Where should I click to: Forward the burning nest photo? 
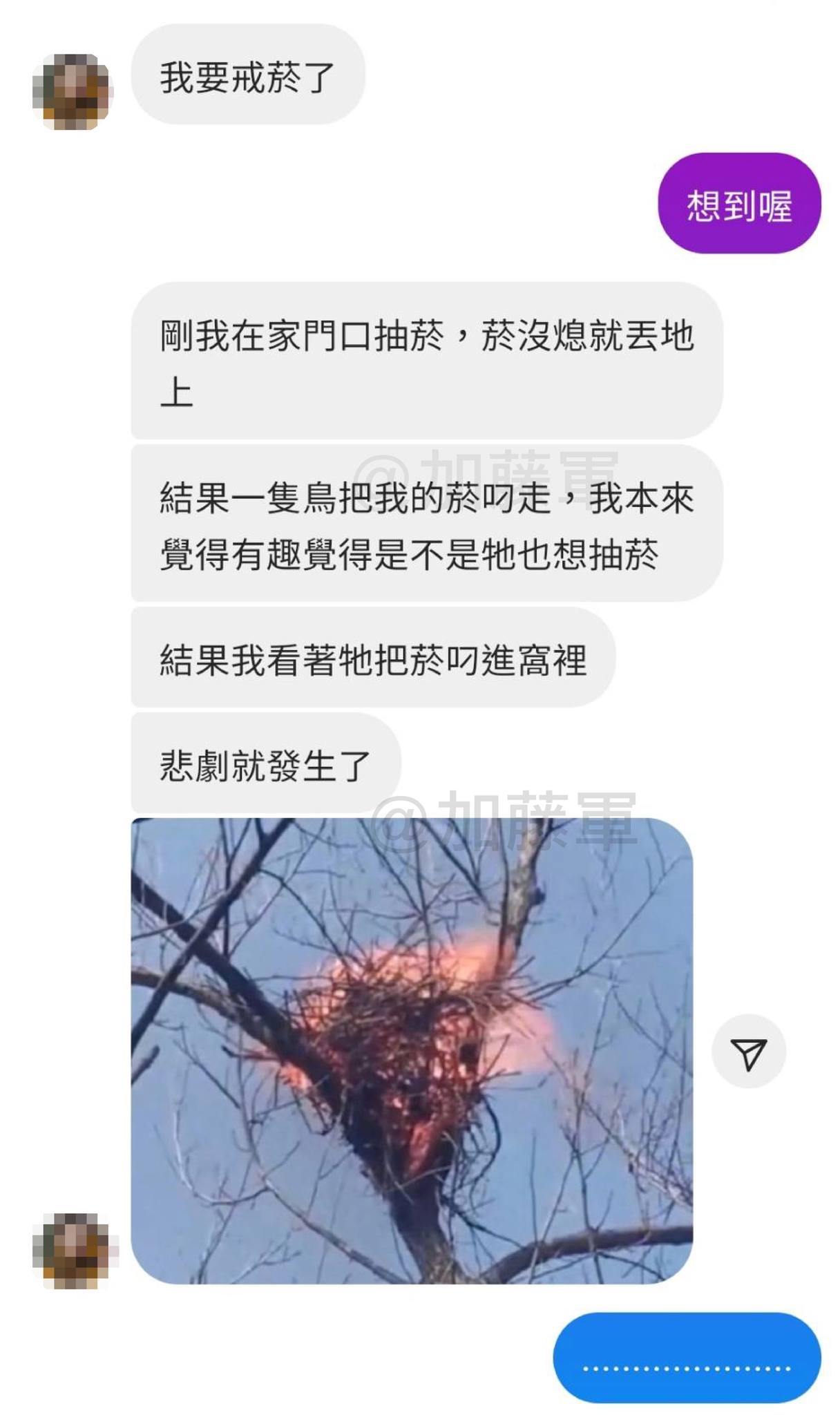pyautogui.click(x=748, y=1052)
